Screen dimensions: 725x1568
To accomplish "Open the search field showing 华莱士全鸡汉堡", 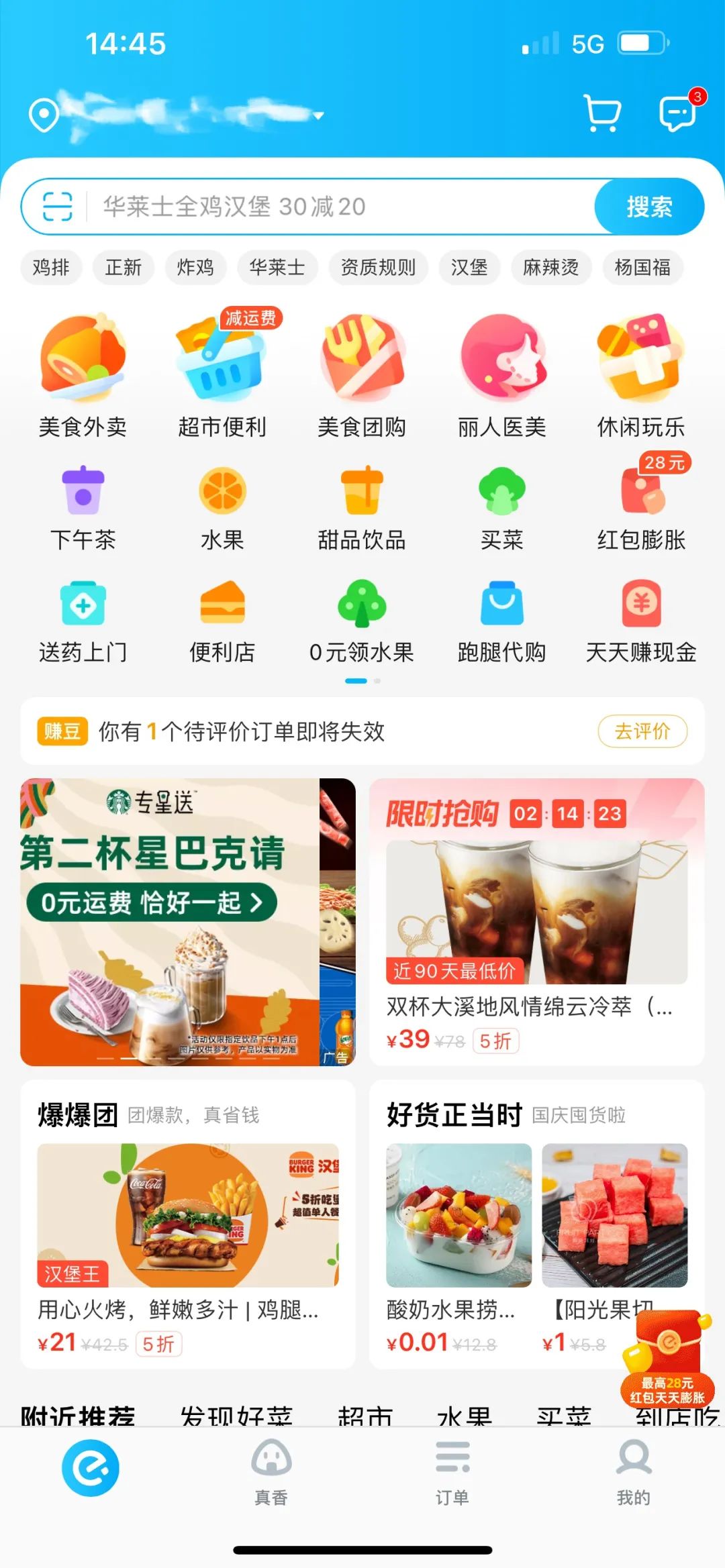I will [336, 207].
